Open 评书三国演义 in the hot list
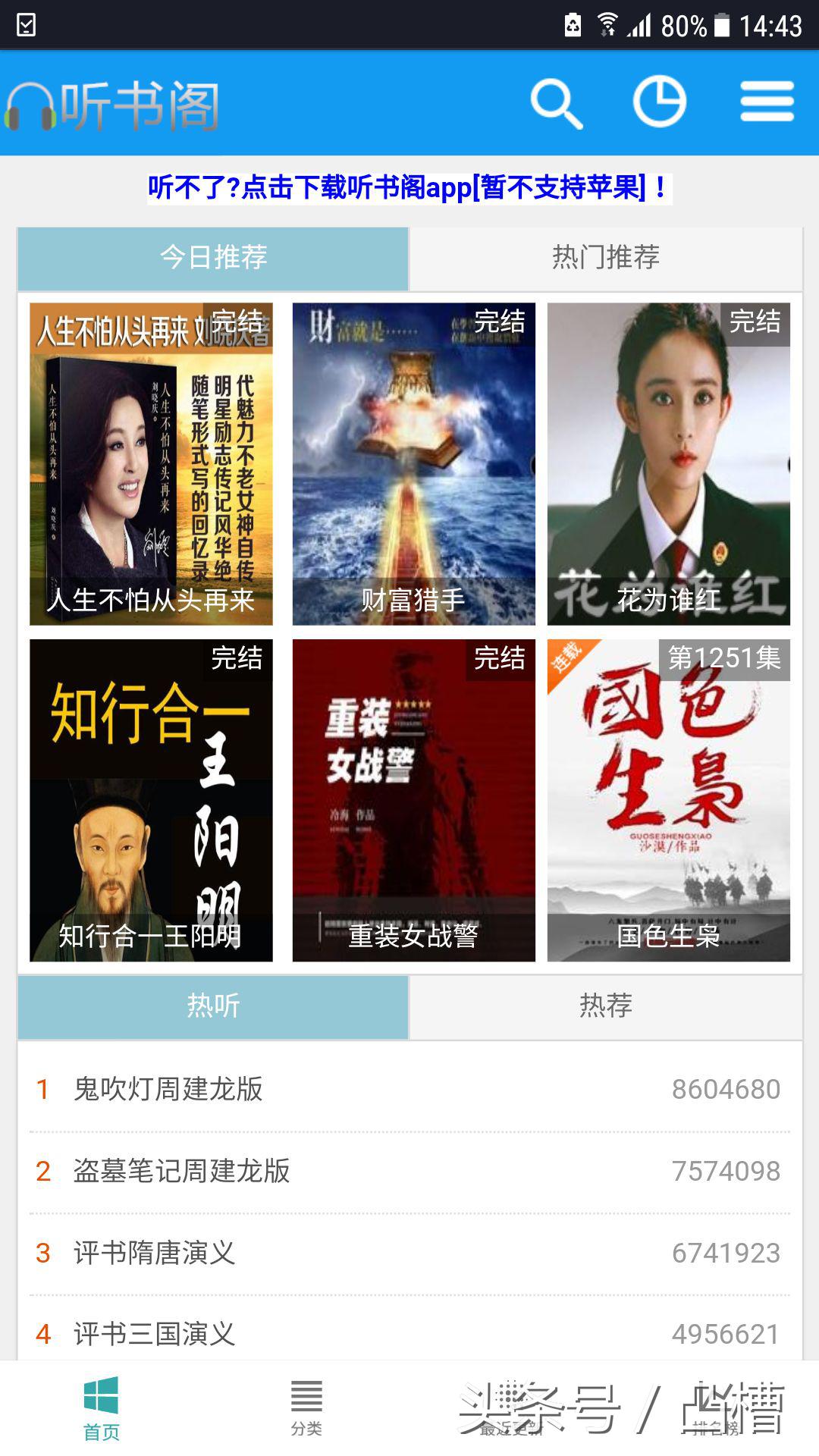The height and width of the screenshot is (1456, 819). [x=155, y=1334]
